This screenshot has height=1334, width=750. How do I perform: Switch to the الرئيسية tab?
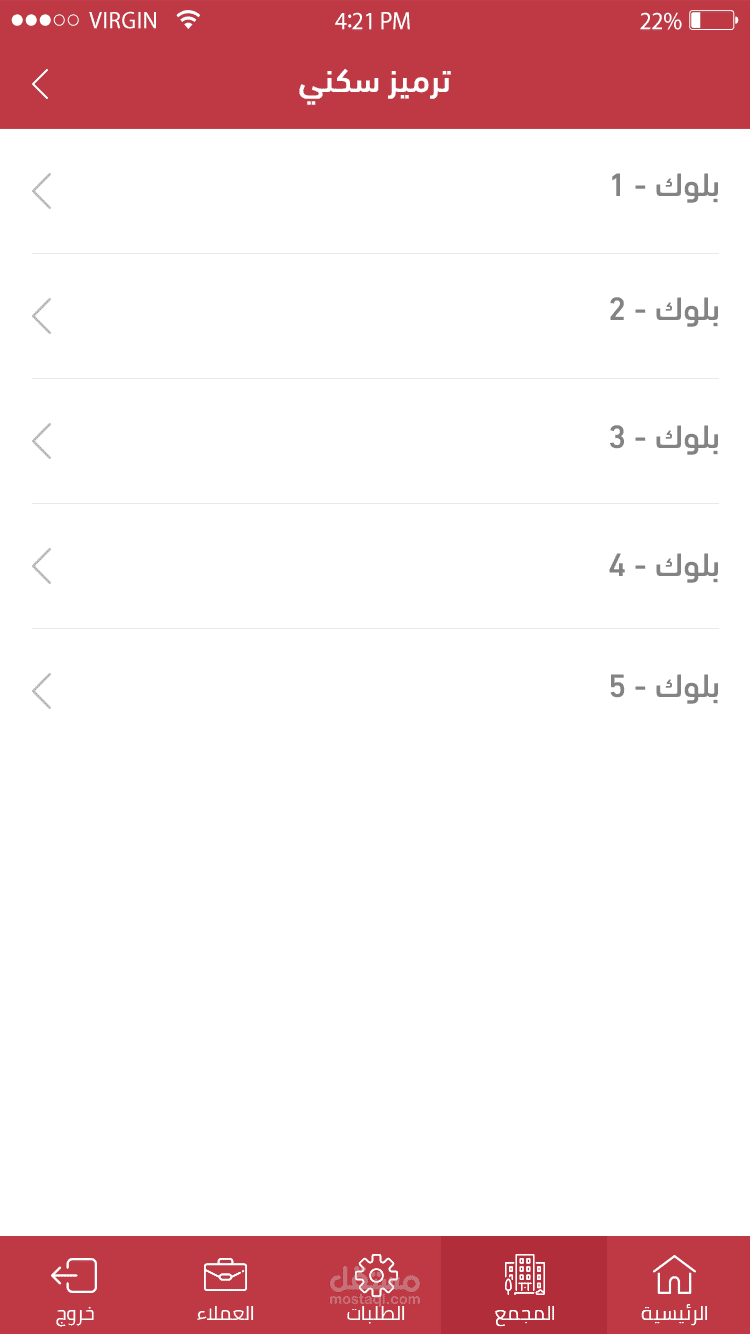pos(675,1287)
